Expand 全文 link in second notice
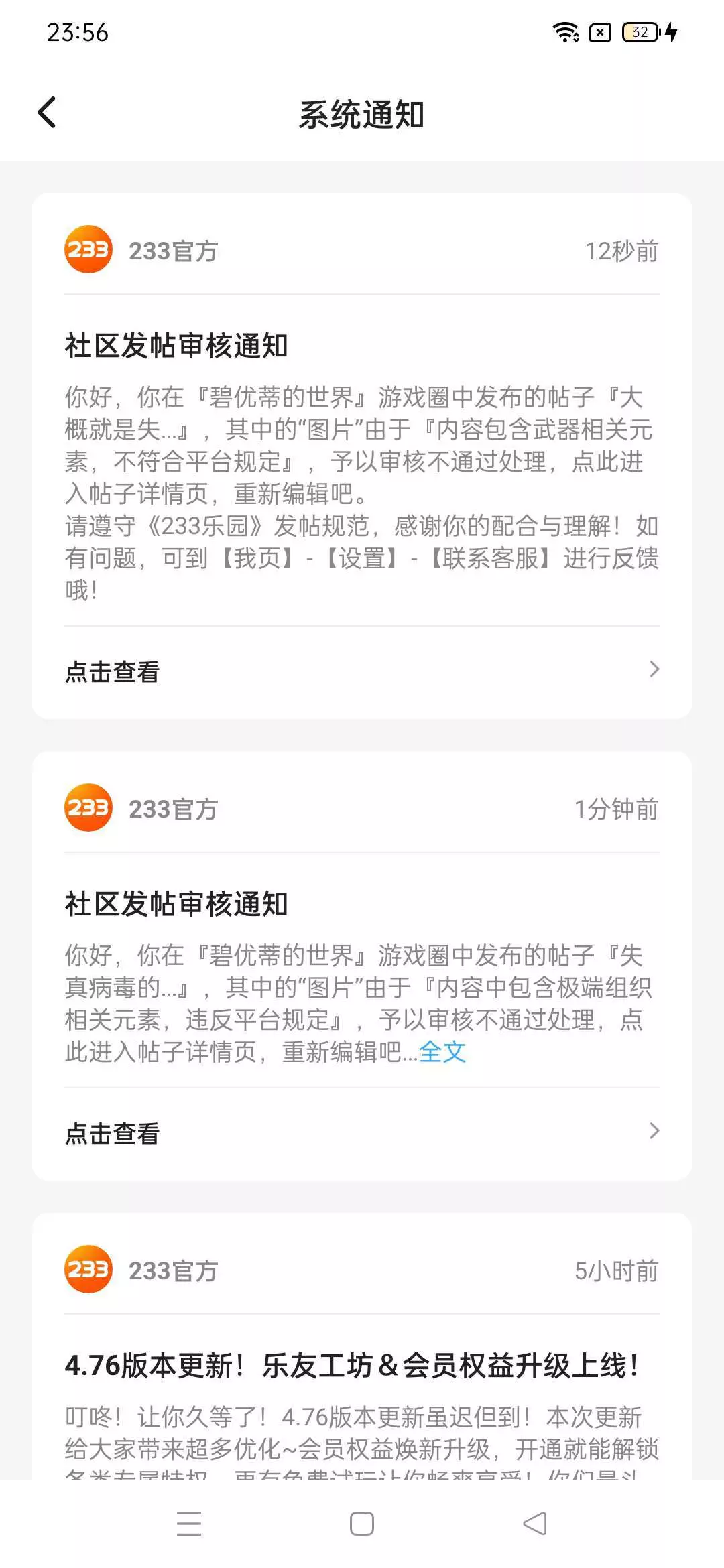This screenshot has width=724, height=1568. click(442, 1052)
